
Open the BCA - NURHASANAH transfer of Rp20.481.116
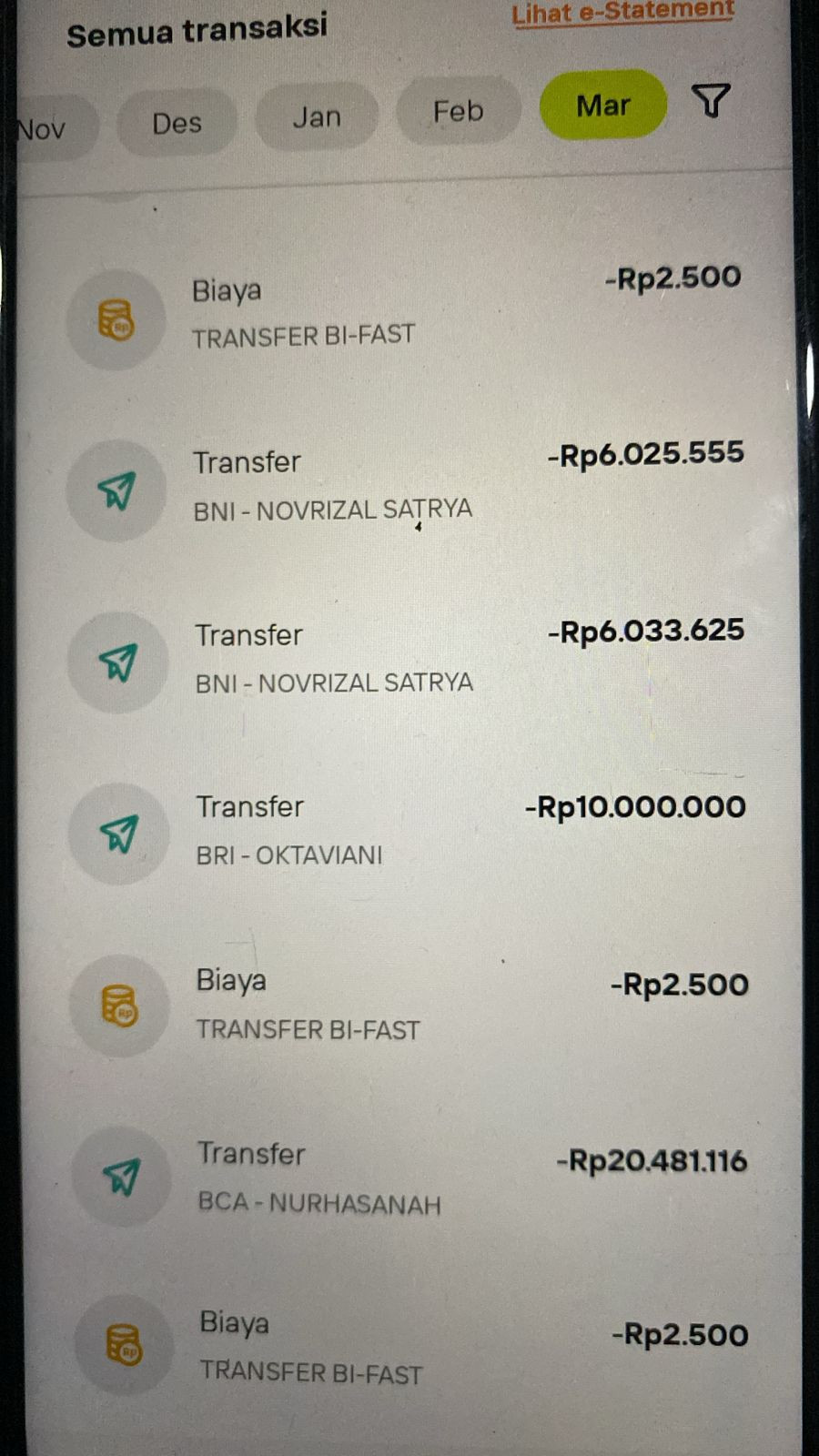pos(409,1178)
